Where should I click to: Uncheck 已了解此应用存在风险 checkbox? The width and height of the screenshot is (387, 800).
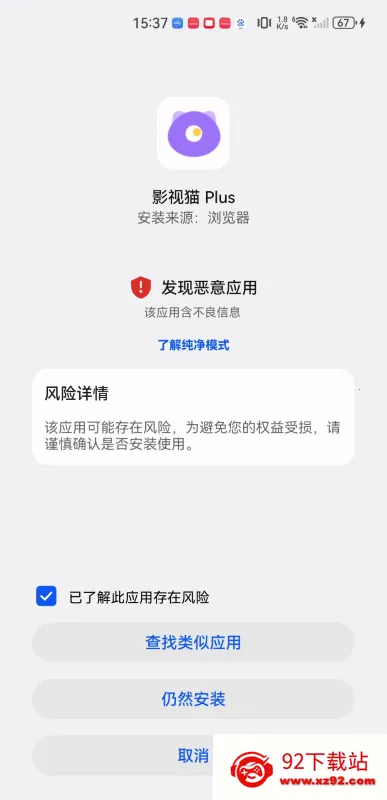[x=46, y=596]
